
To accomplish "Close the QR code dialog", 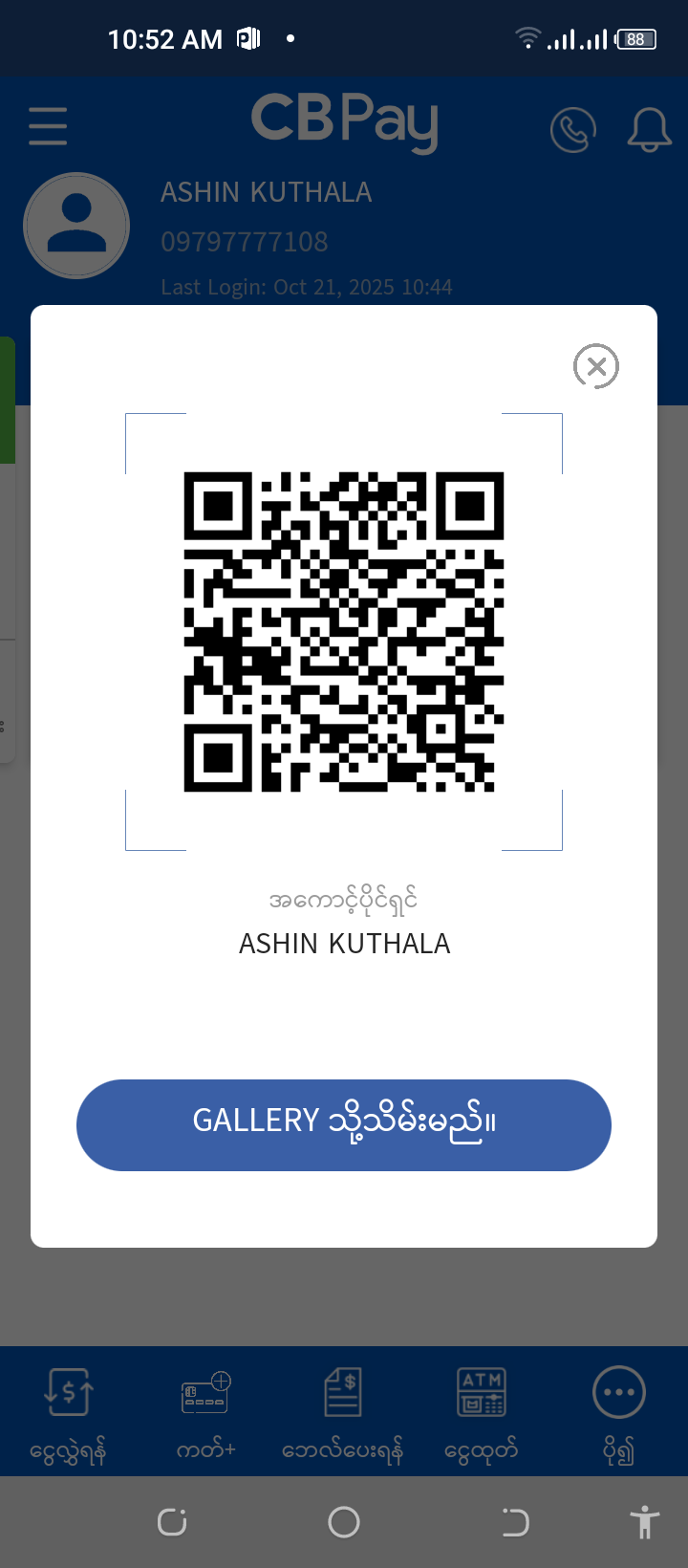I will [596, 366].
